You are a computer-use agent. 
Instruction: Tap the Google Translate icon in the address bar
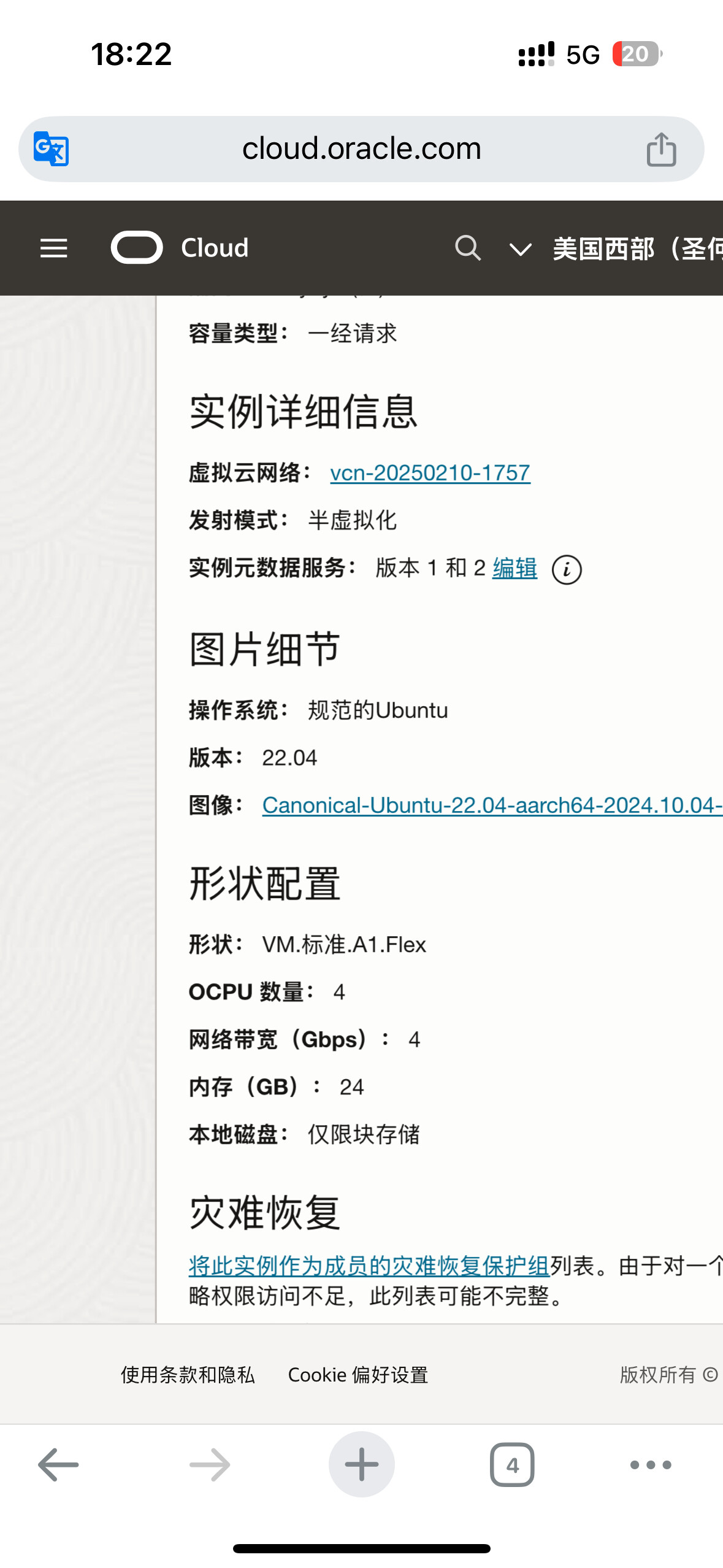click(51, 148)
